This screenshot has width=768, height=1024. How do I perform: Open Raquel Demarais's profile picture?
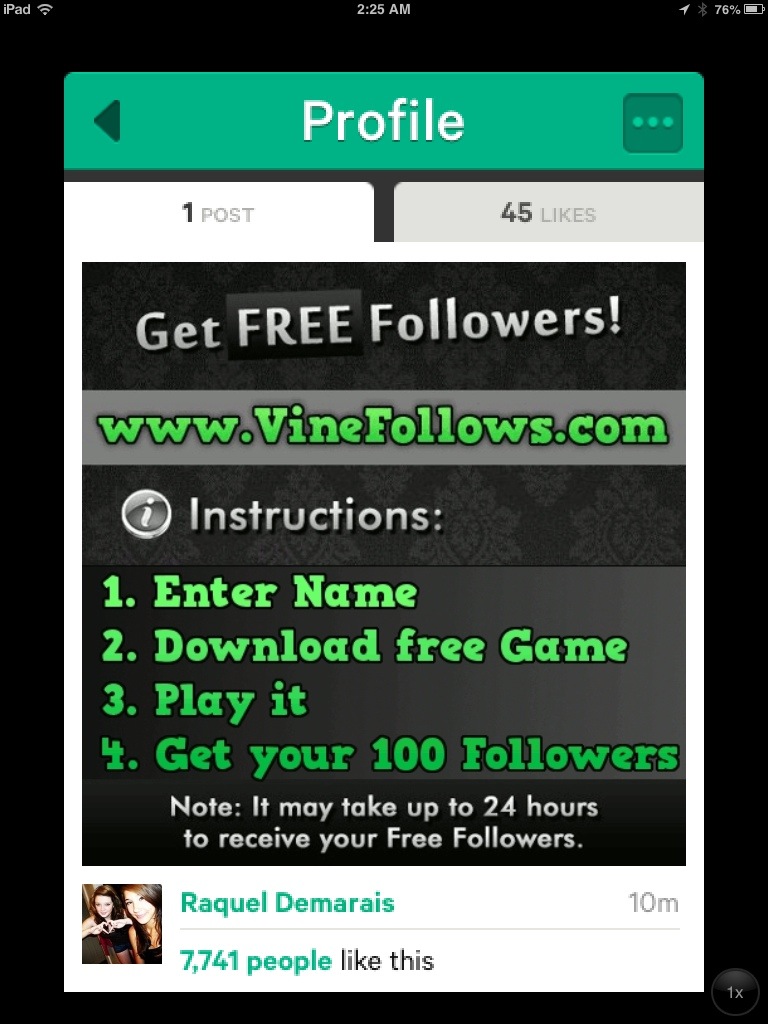(122, 923)
